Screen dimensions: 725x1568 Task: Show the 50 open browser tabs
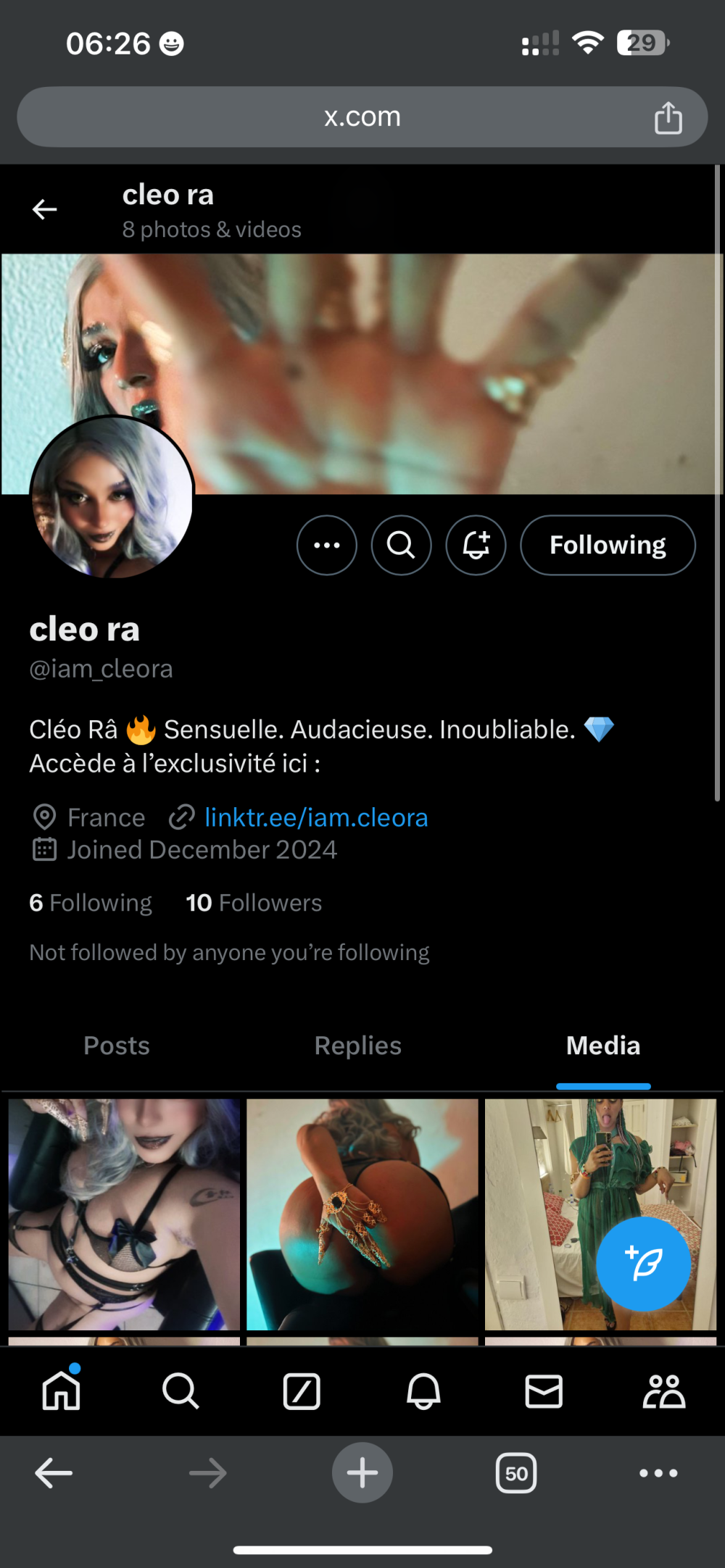516,1472
